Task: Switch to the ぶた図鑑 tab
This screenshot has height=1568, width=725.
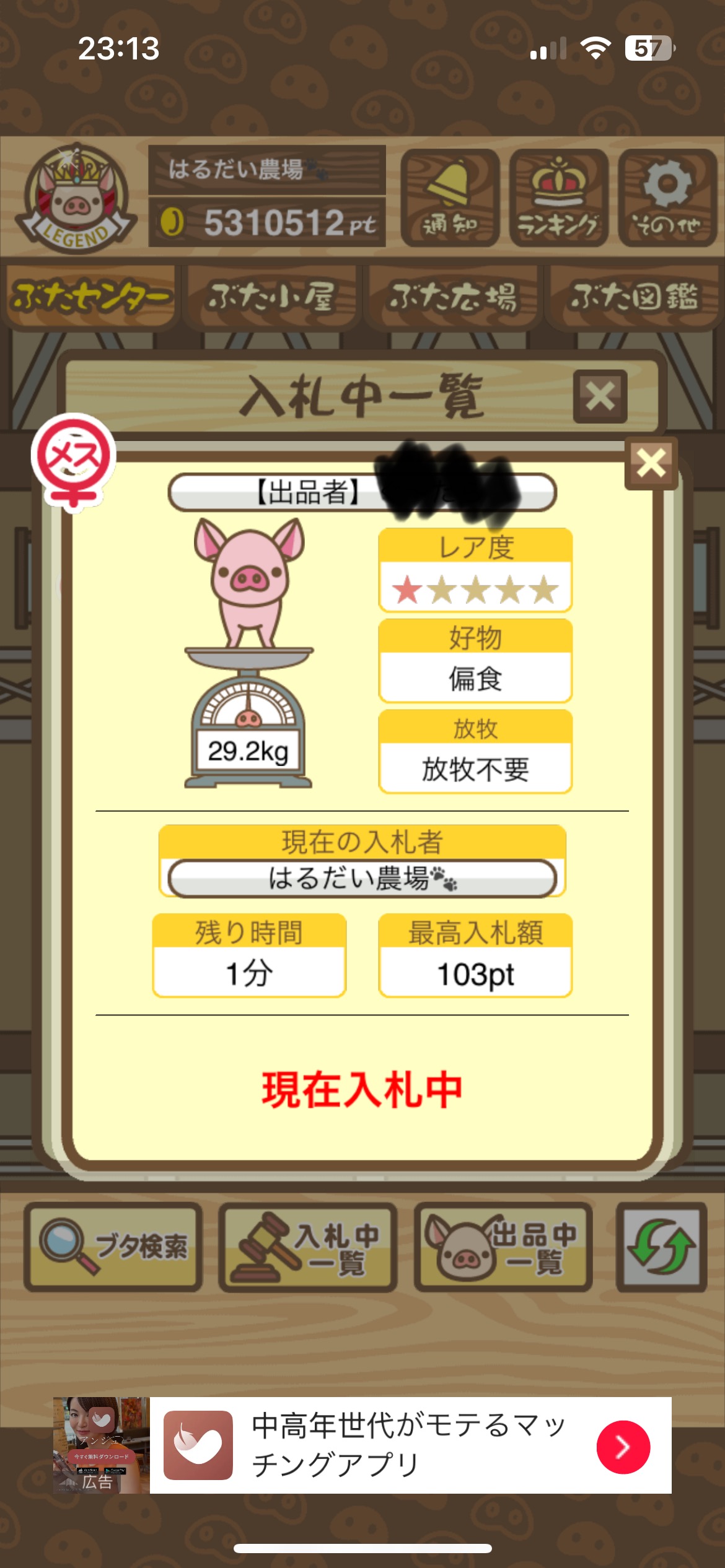Action: [634, 297]
